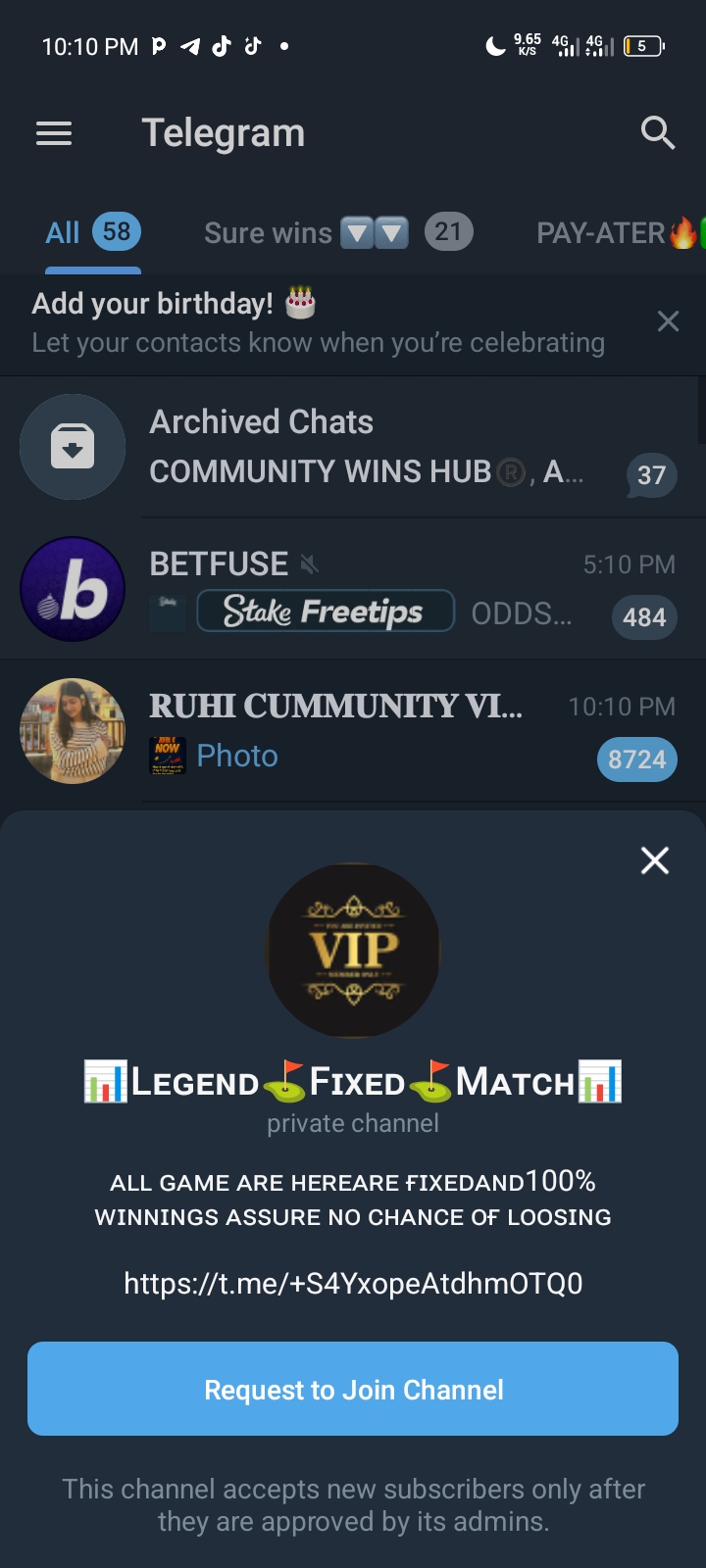
Task: Close the channel invite sheet
Action: pos(654,860)
